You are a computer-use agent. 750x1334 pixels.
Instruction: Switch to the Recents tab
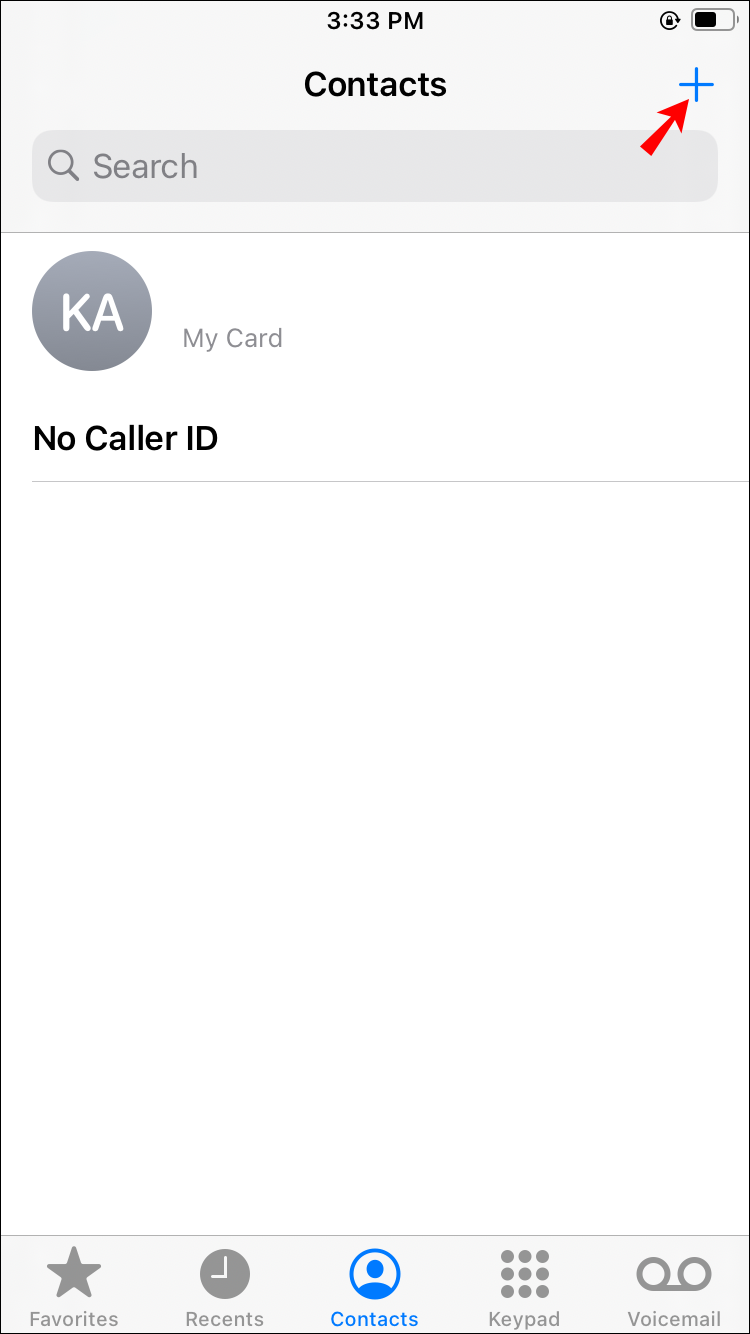pos(224,1288)
